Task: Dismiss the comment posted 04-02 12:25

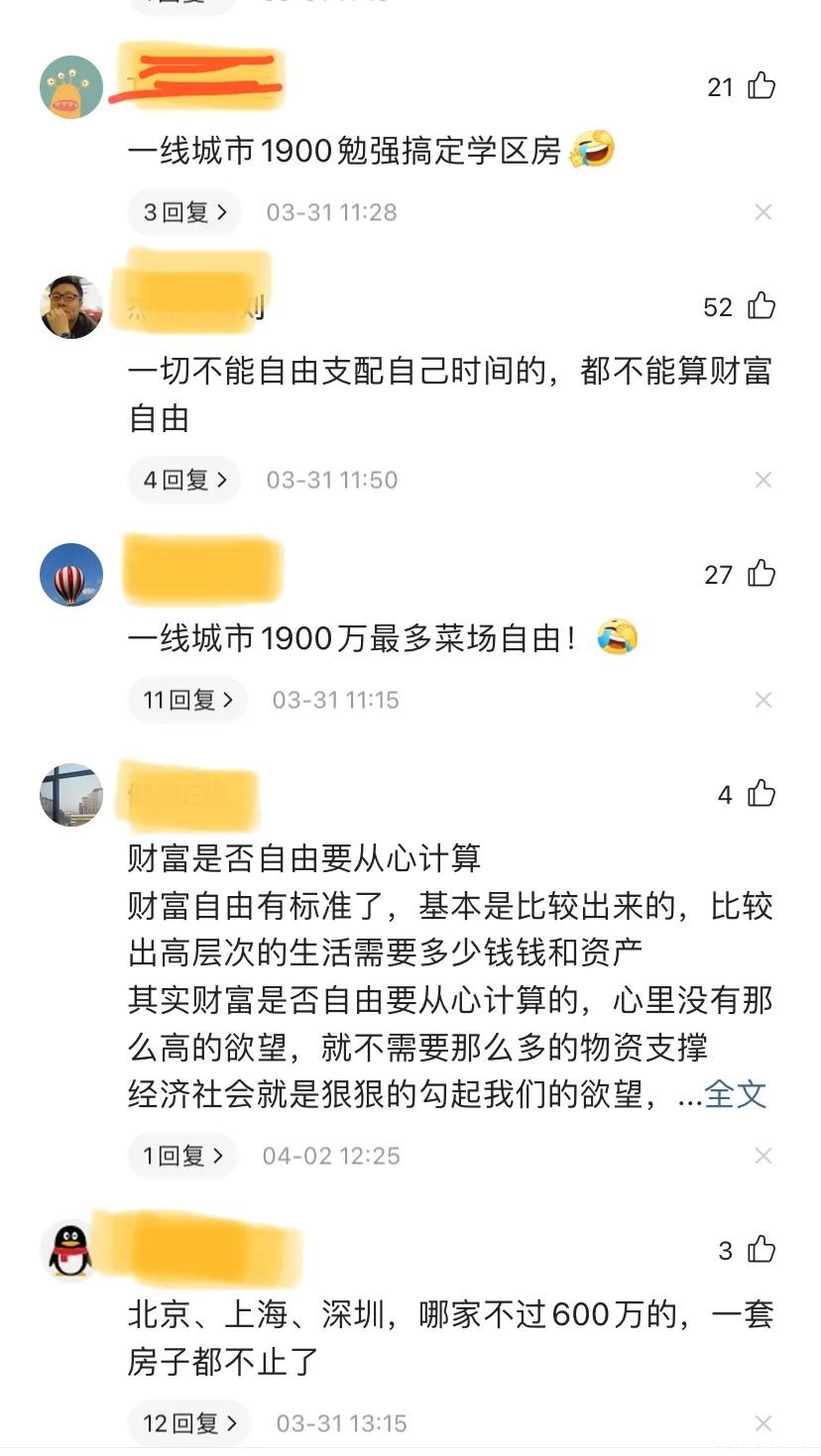Action: click(x=762, y=1156)
